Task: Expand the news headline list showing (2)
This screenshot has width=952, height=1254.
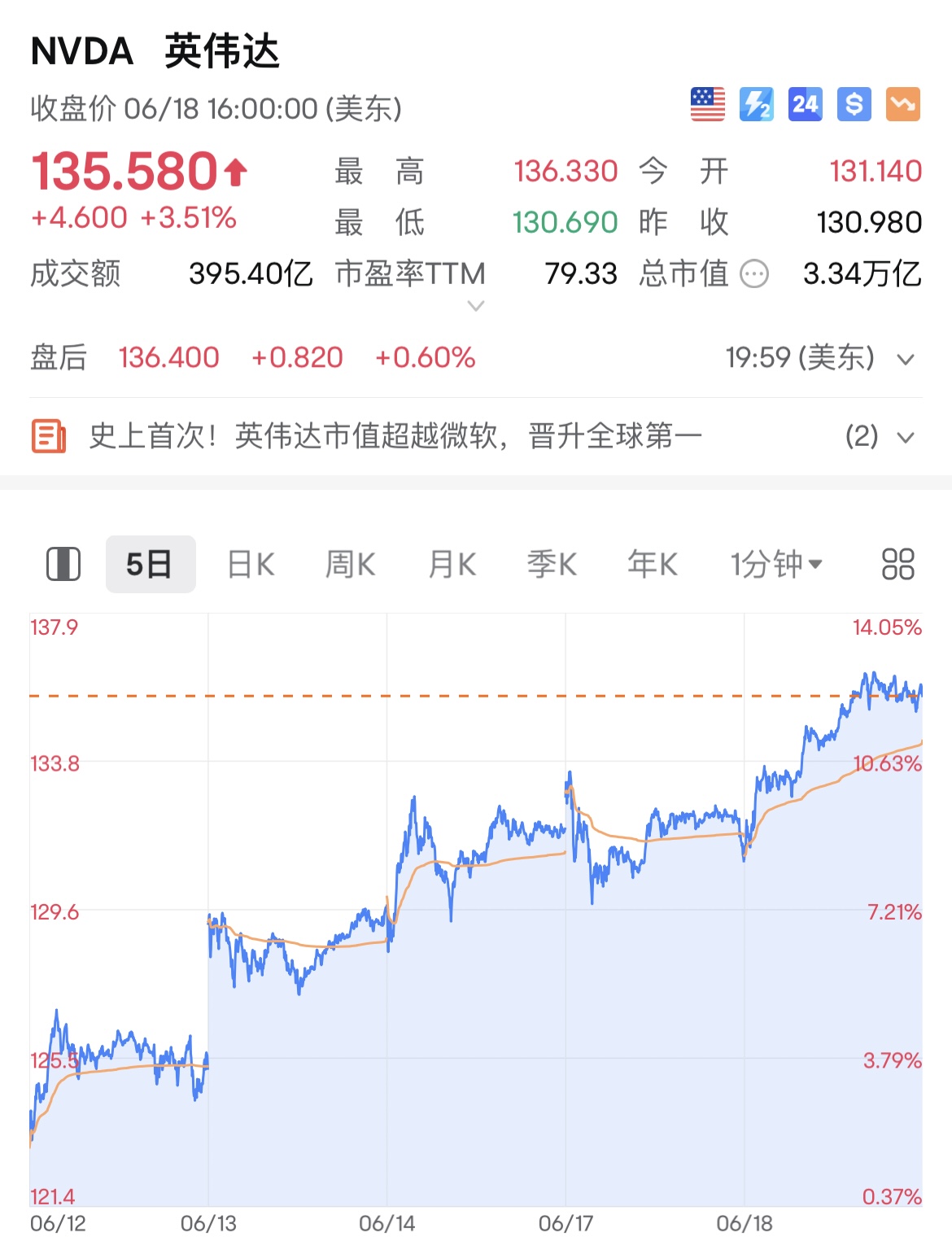Action: pos(905,437)
